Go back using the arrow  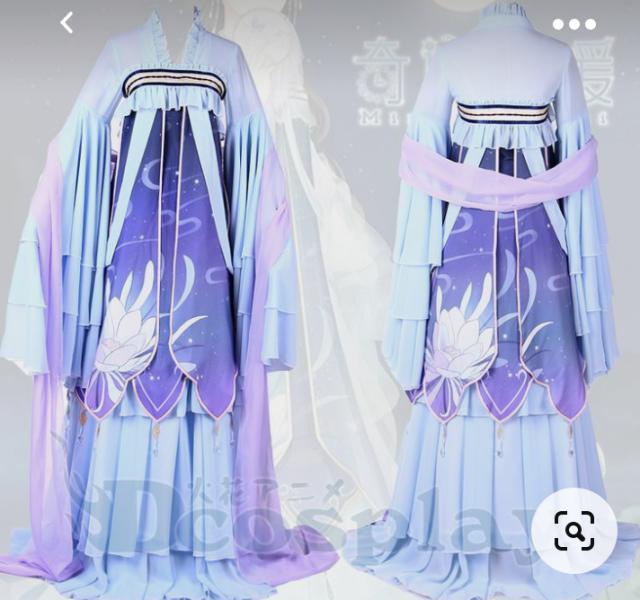(67, 23)
